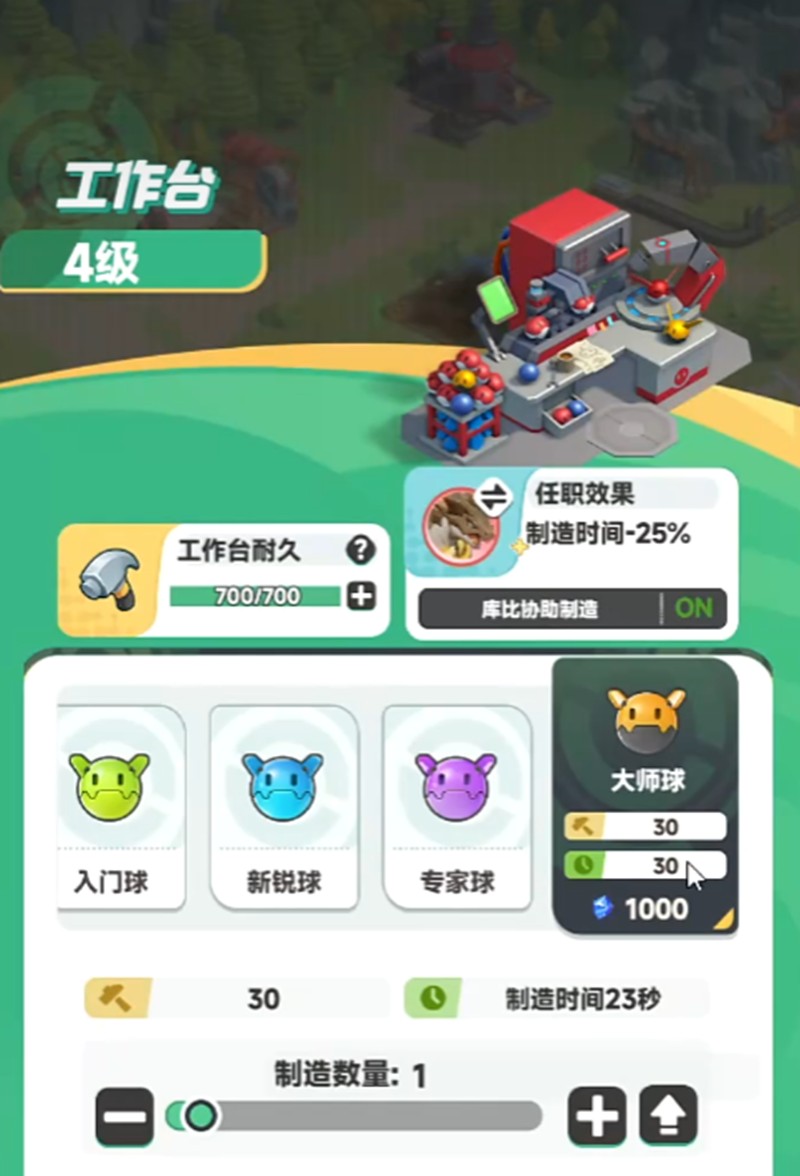Image resolution: width=800 pixels, height=1176 pixels.
Task: Toggle 库比协助制造 ON switch
Action: coord(694,608)
